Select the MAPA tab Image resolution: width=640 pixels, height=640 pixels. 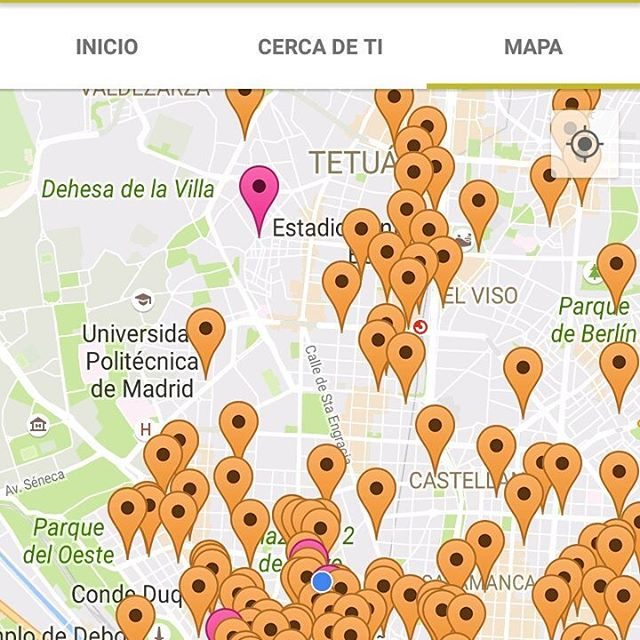pyautogui.click(x=533, y=47)
